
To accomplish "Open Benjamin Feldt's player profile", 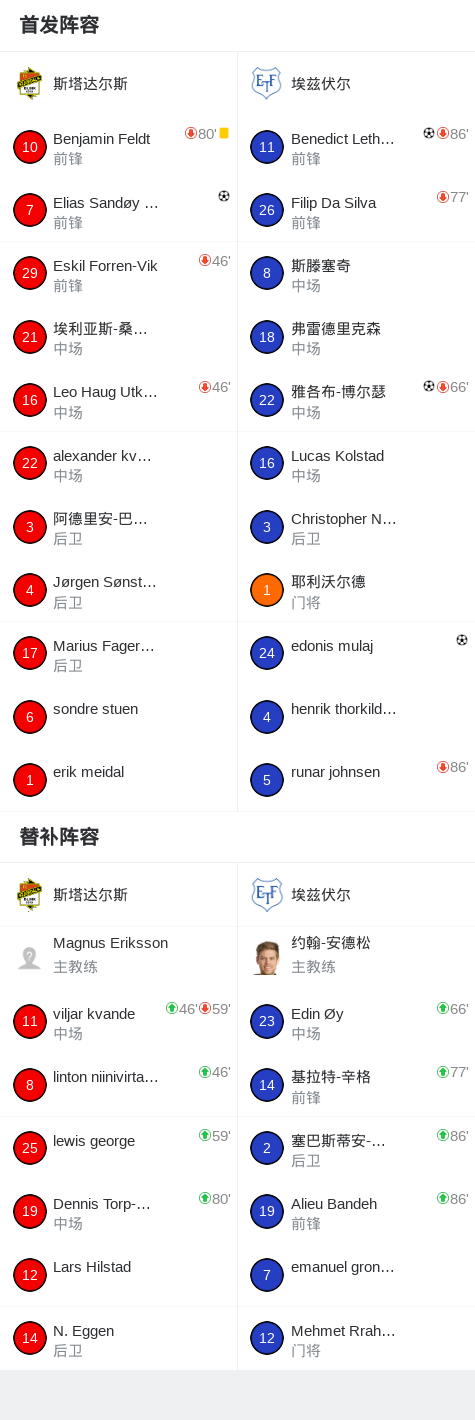I will point(118,147).
